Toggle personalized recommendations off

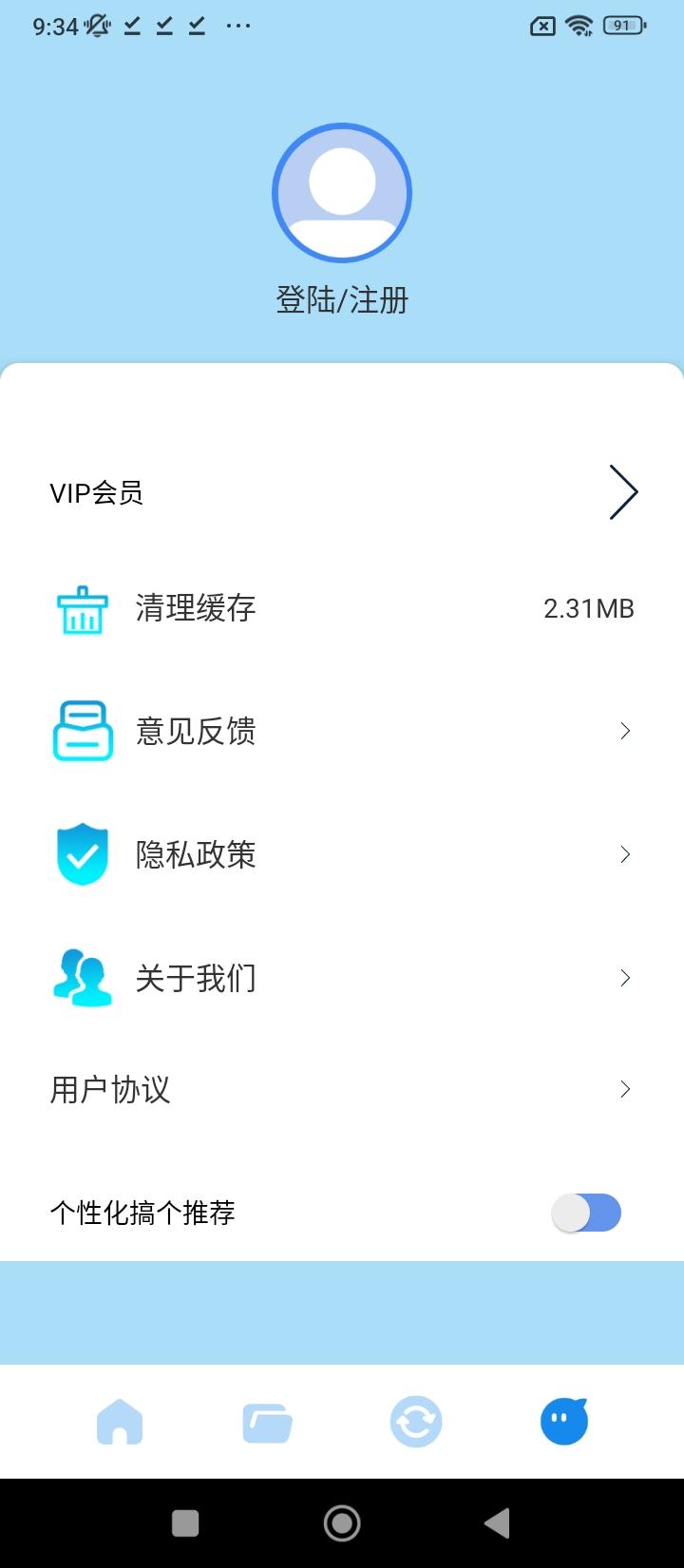tap(587, 1214)
